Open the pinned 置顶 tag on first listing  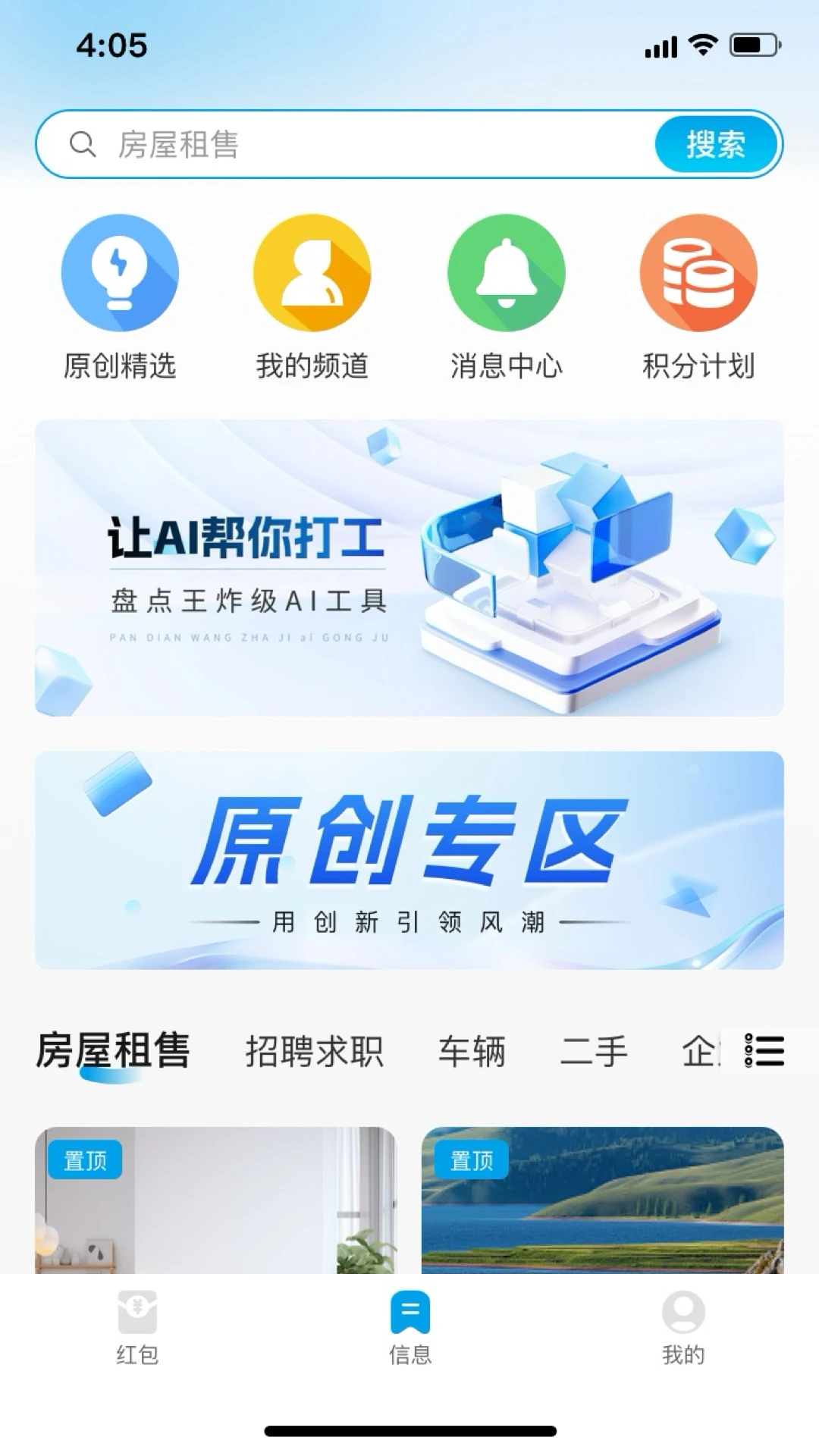tap(86, 1158)
